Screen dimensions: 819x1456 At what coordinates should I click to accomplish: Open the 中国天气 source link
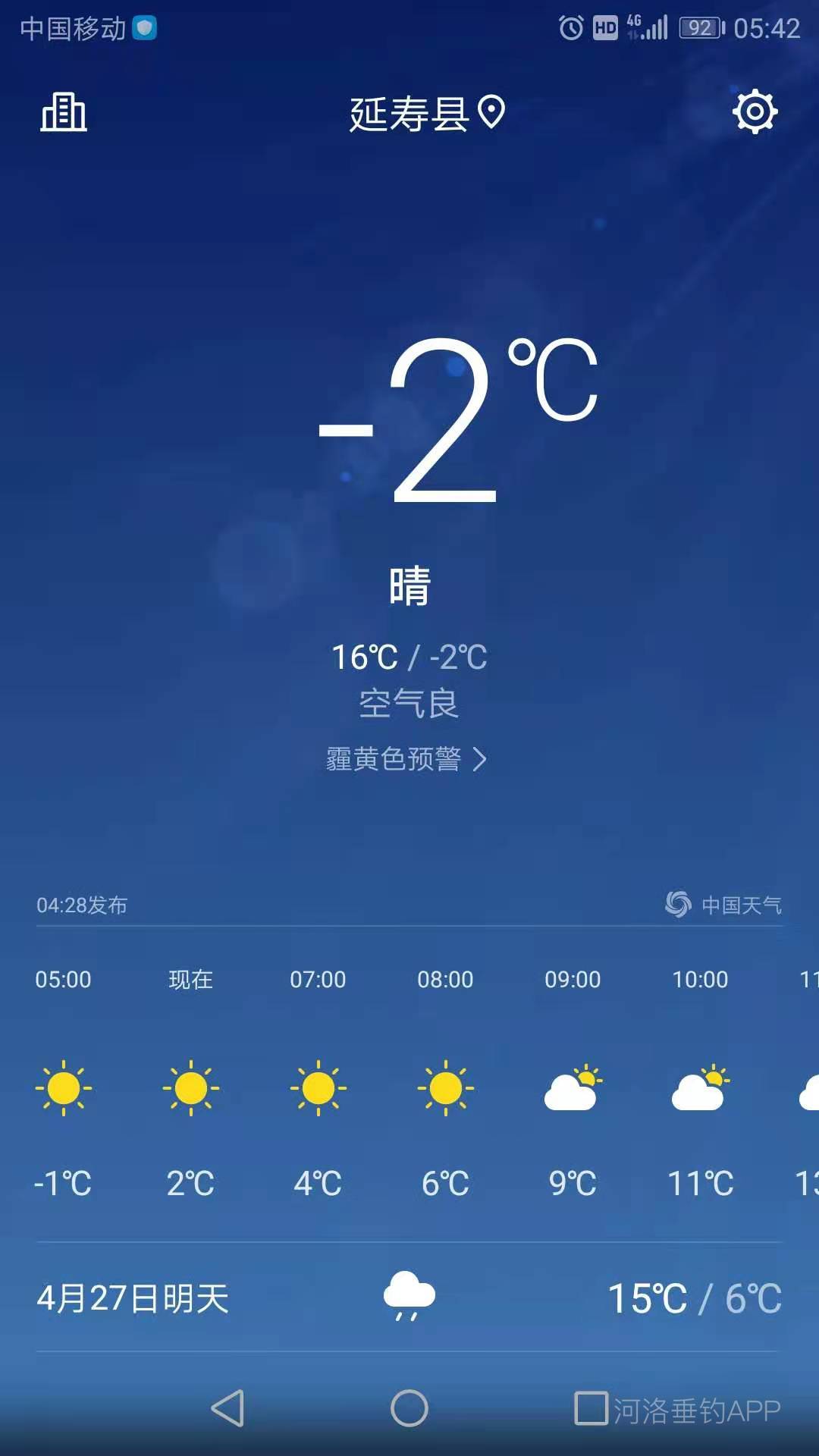[723, 905]
